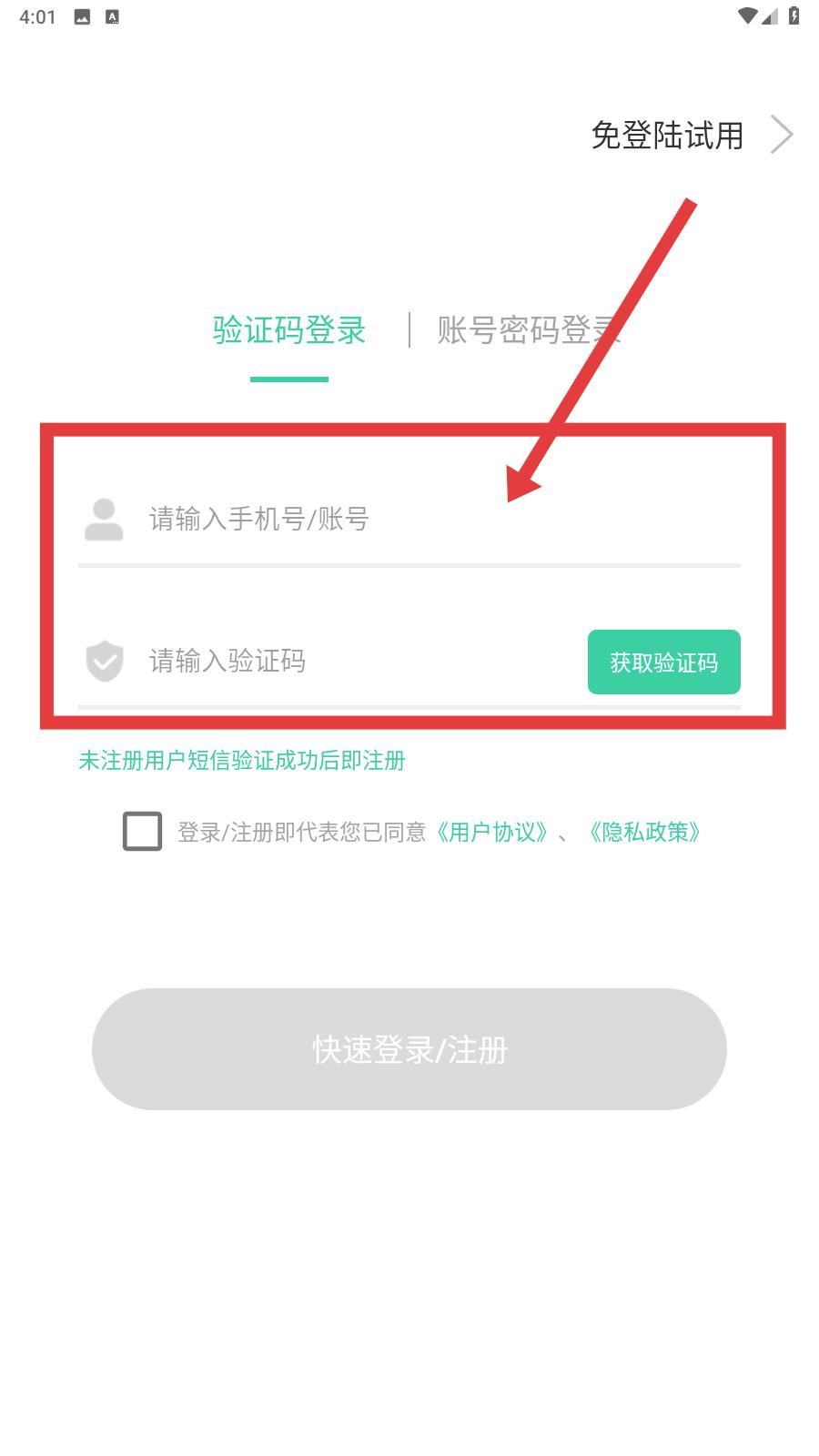
Task: Open 免登陆试用 trial without login
Action: tap(692, 136)
